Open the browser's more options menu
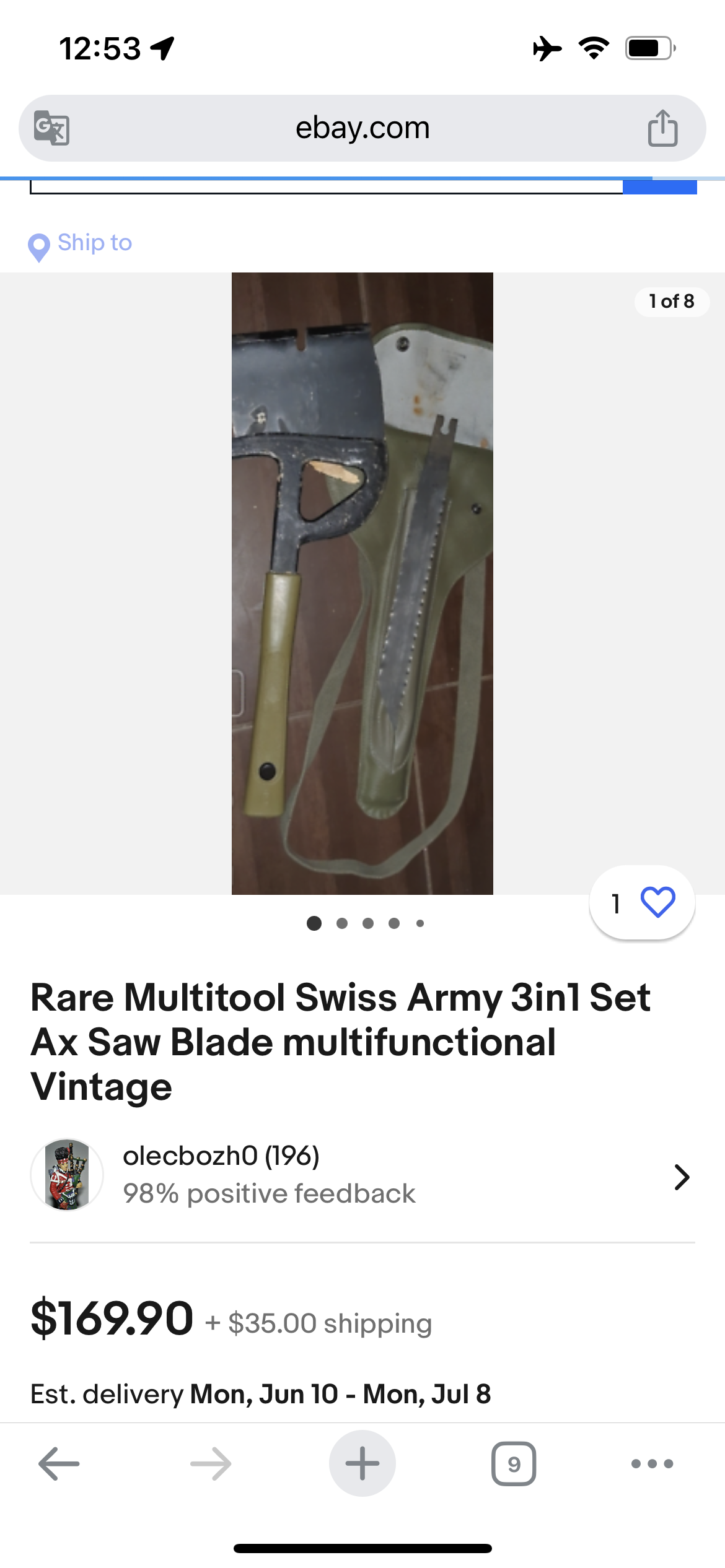725x1568 pixels. point(652,1463)
